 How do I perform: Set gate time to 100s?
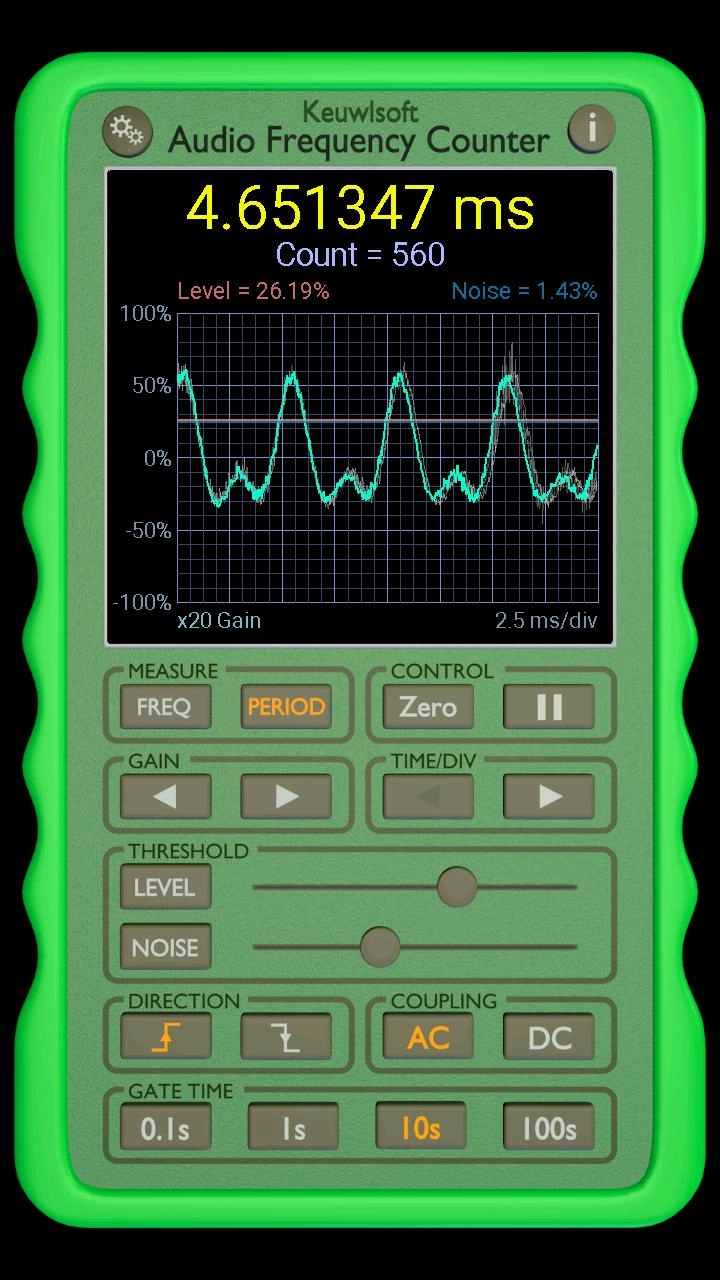pyautogui.click(x=549, y=1128)
